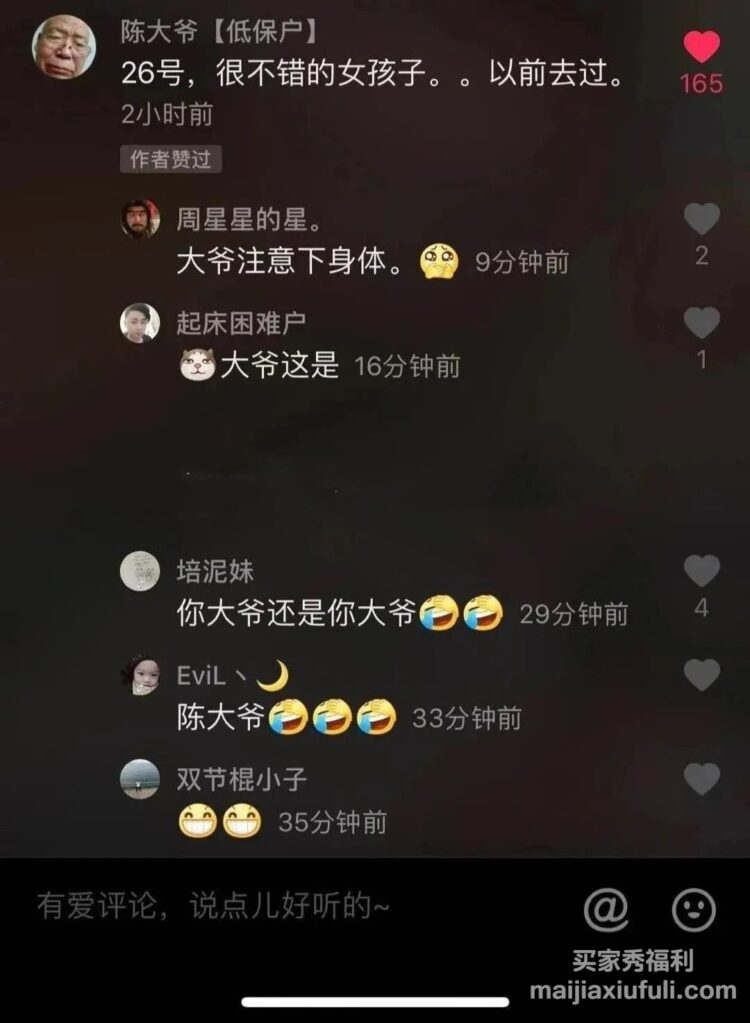Viewport: 750px width, 1023px height.
Task: Open 陈大爷's profile avatar
Action: pyautogui.click(x=65, y=46)
